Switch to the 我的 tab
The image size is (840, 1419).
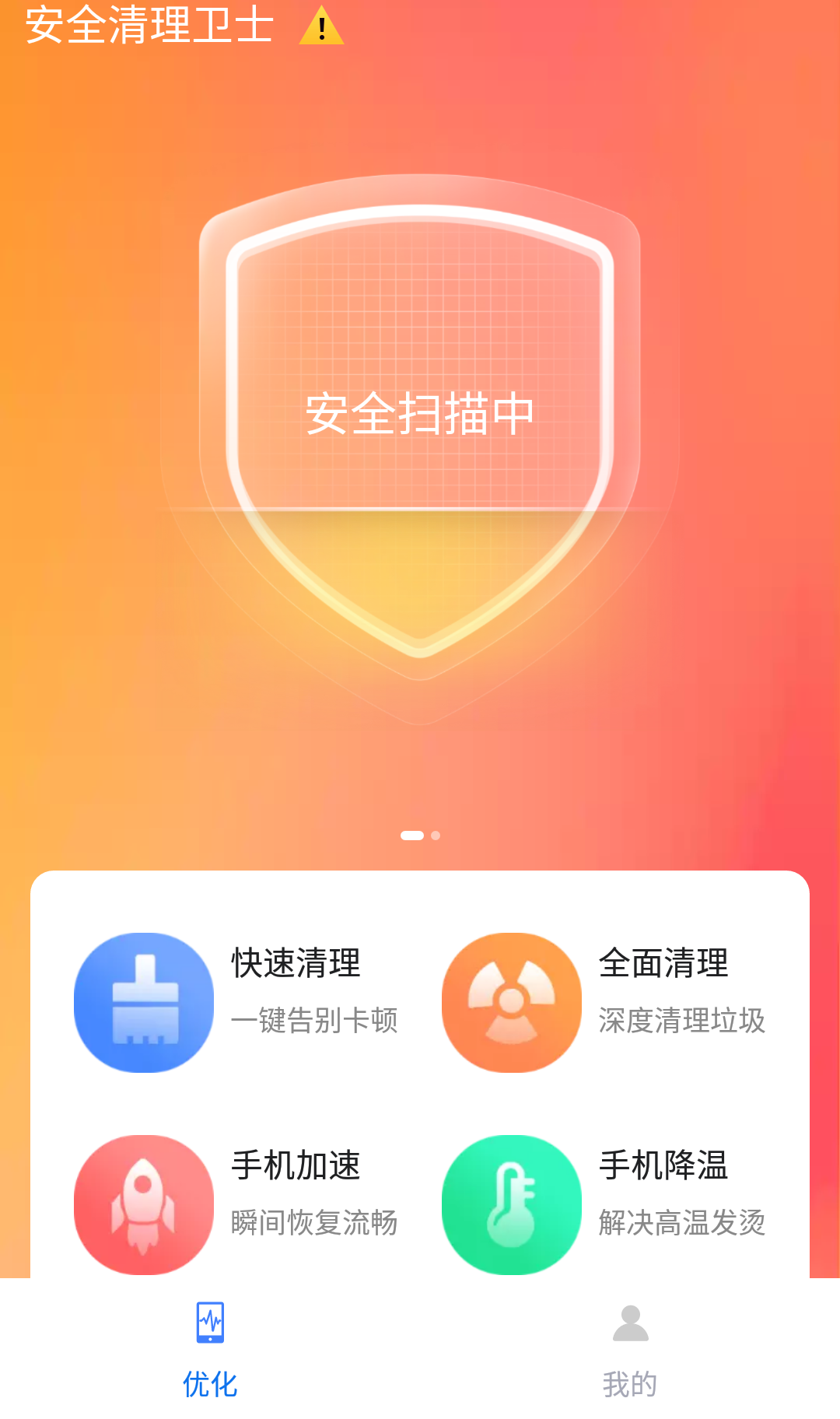[630, 1350]
